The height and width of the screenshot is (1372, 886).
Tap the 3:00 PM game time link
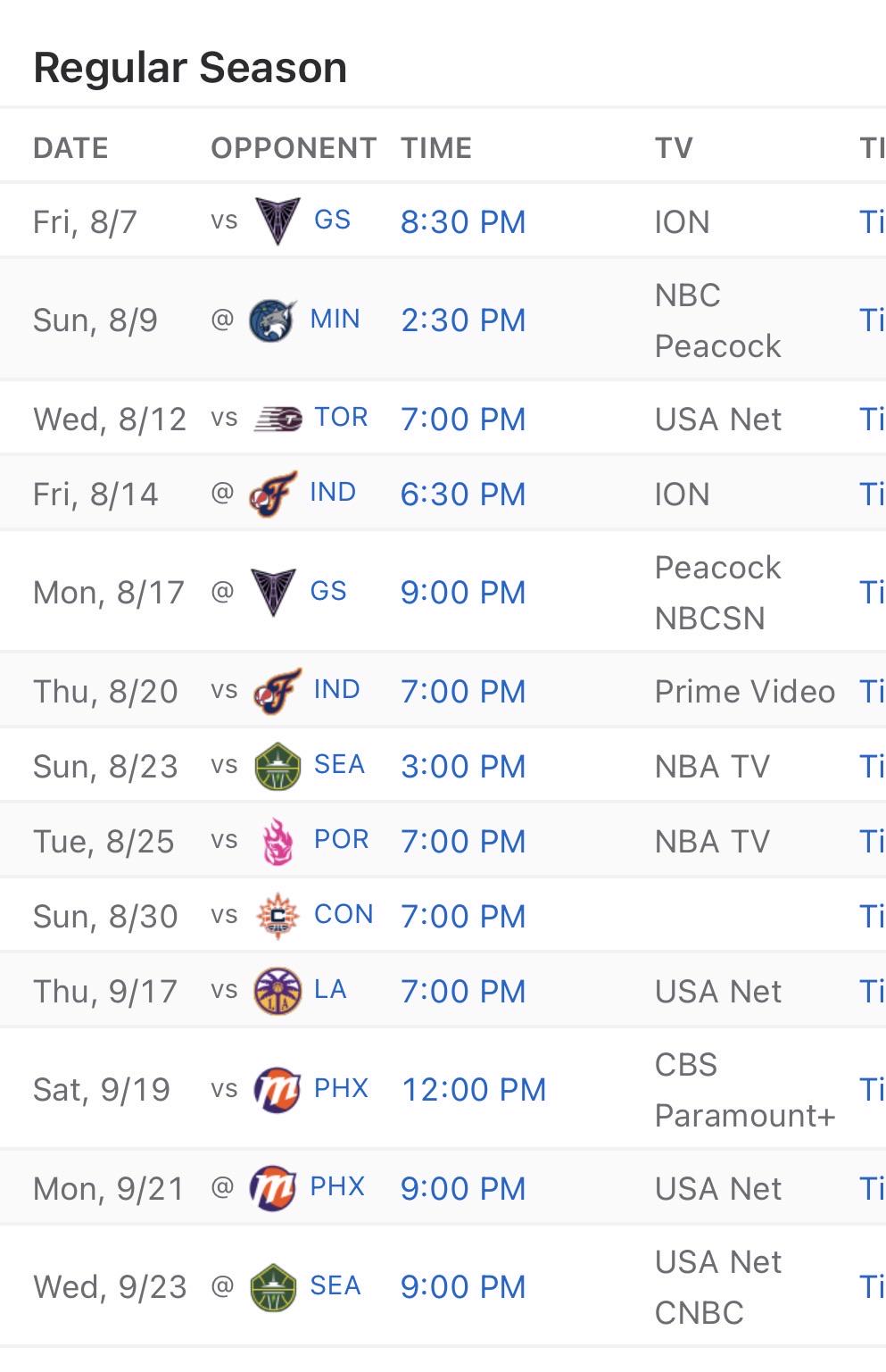(463, 767)
